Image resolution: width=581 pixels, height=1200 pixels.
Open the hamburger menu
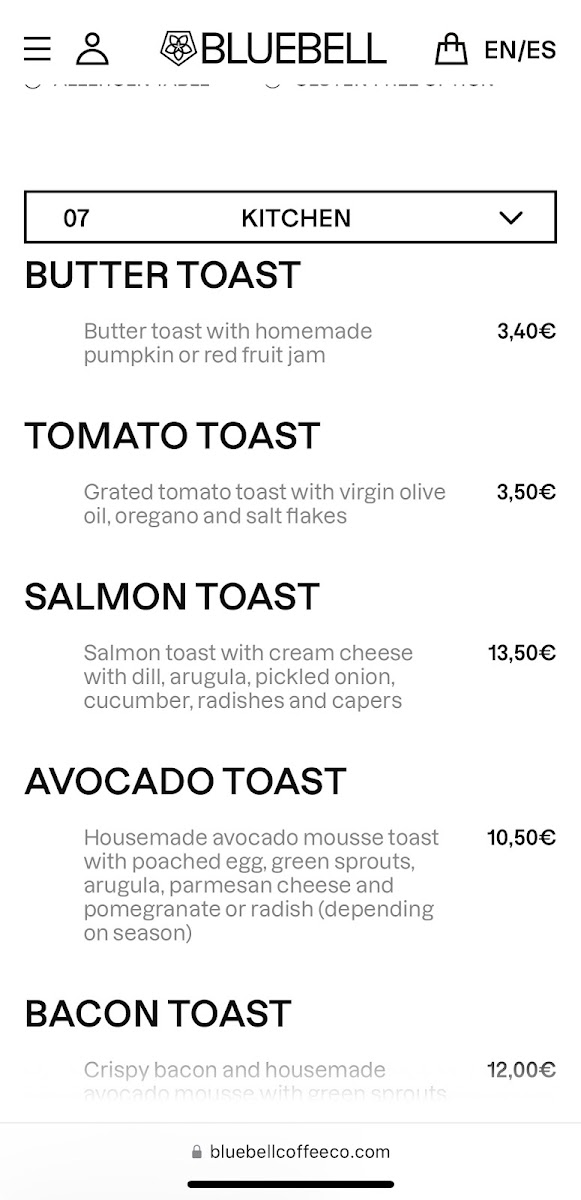pyautogui.click(x=37, y=48)
